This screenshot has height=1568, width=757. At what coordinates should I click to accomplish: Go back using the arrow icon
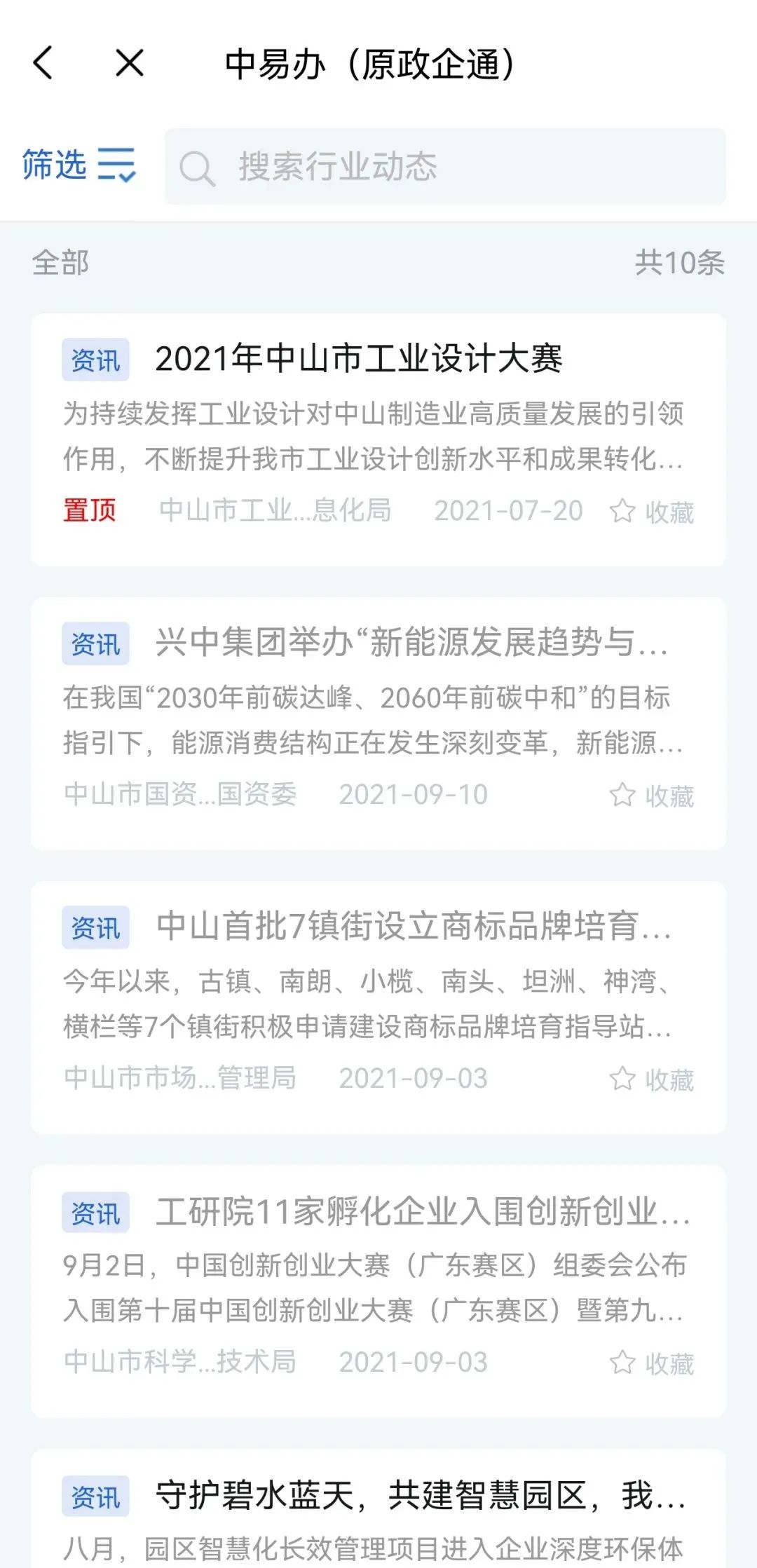[x=43, y=63]
